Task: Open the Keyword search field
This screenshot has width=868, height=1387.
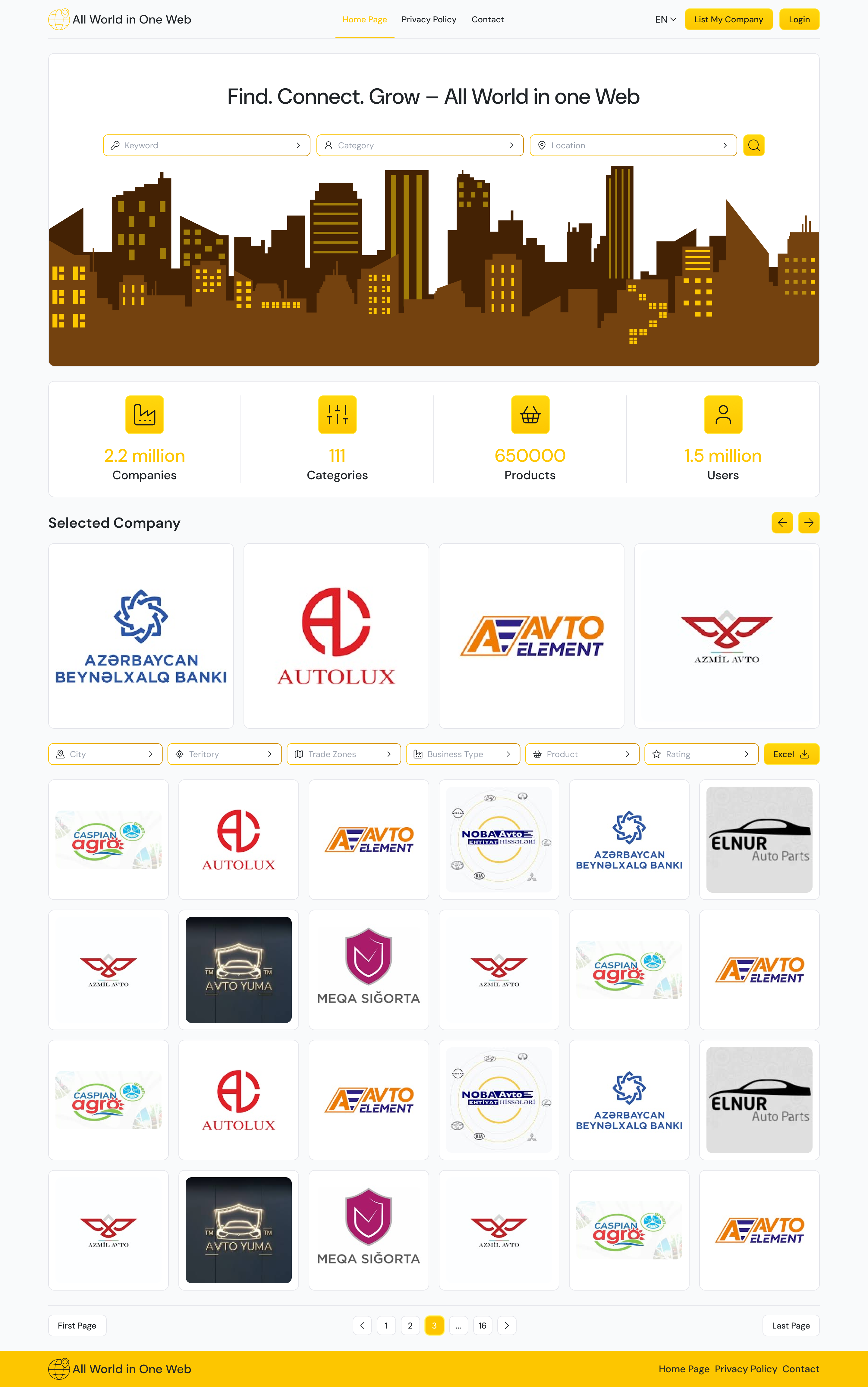Action: pos(206,145)
